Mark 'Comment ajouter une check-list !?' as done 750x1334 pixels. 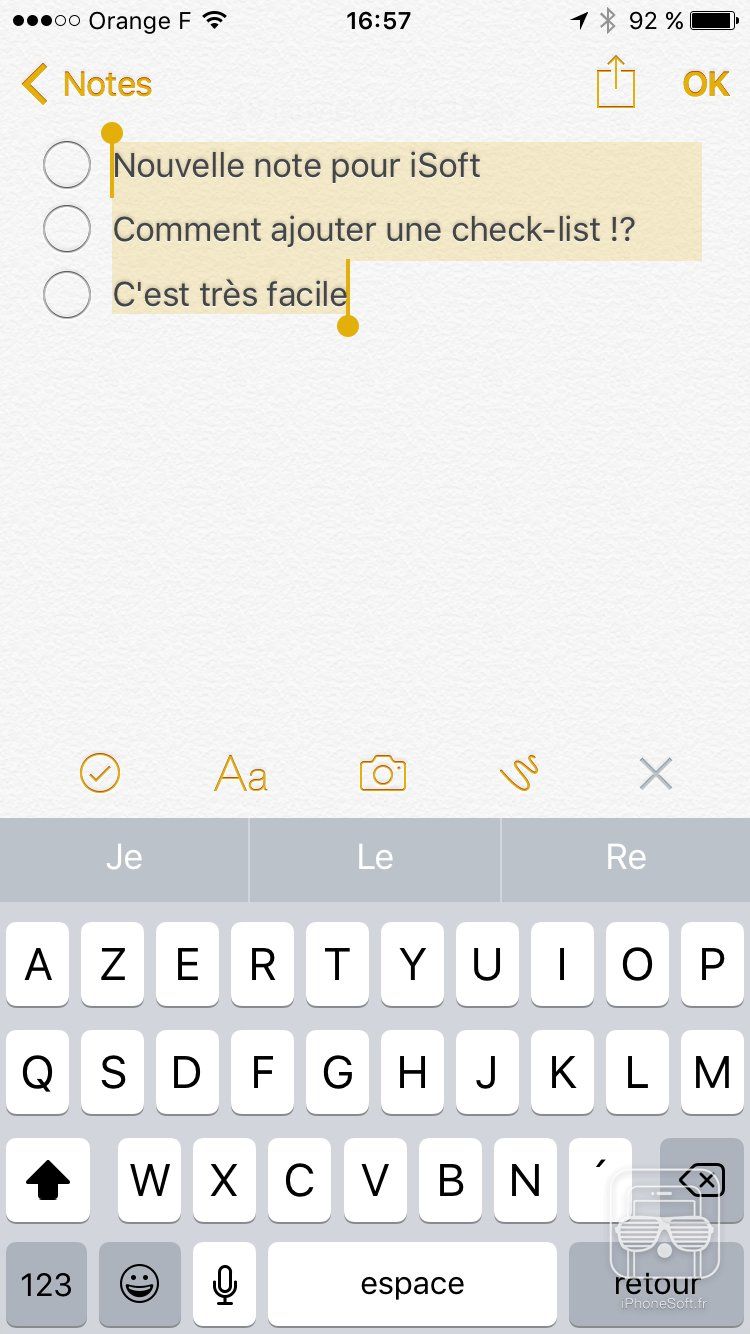coord(67,229)
